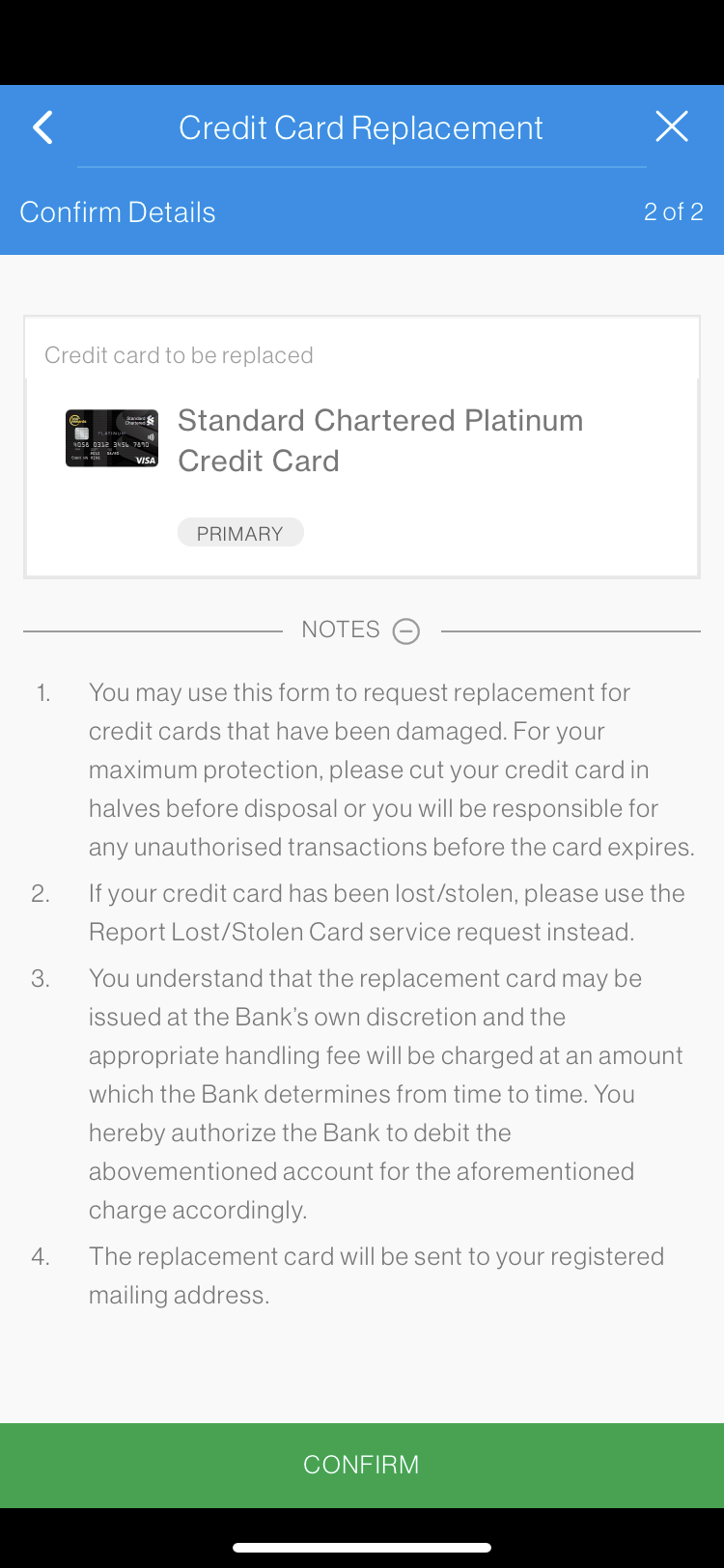
Task: Close the Credit Card Replacement flow
Action: pyautogui.click(x=672, y=126)
